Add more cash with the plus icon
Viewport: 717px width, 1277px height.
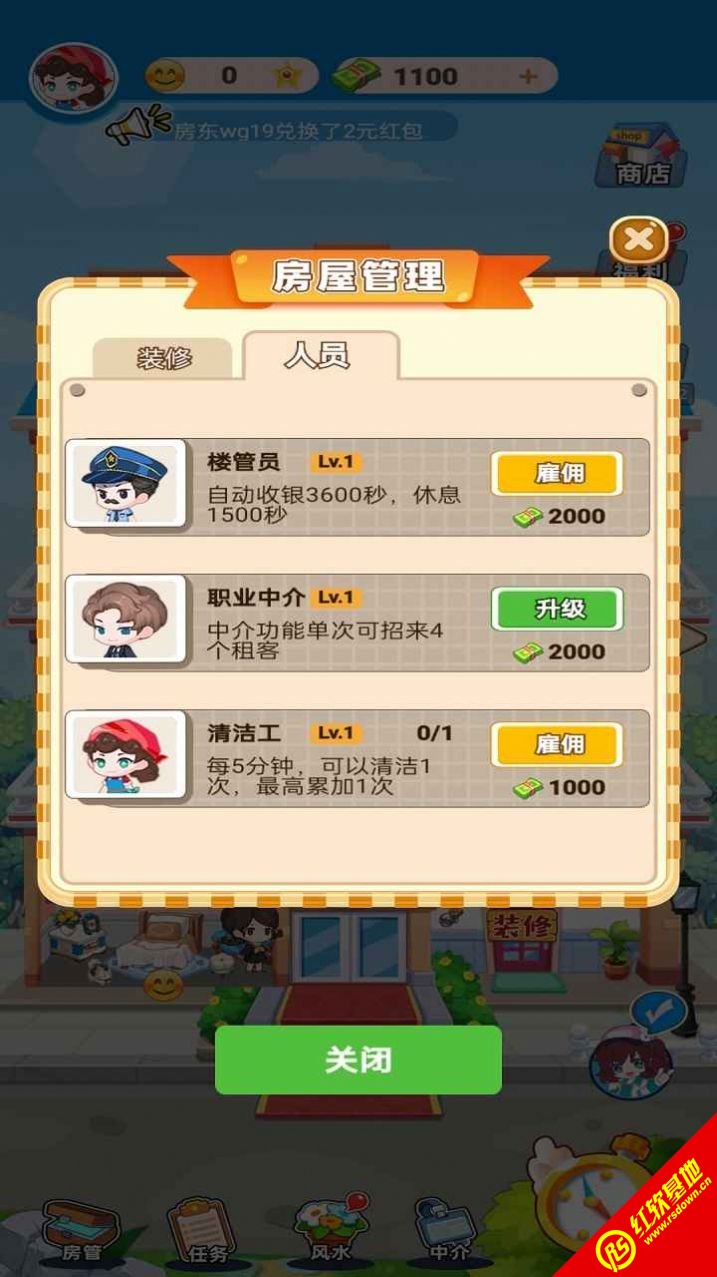point(527,76)
